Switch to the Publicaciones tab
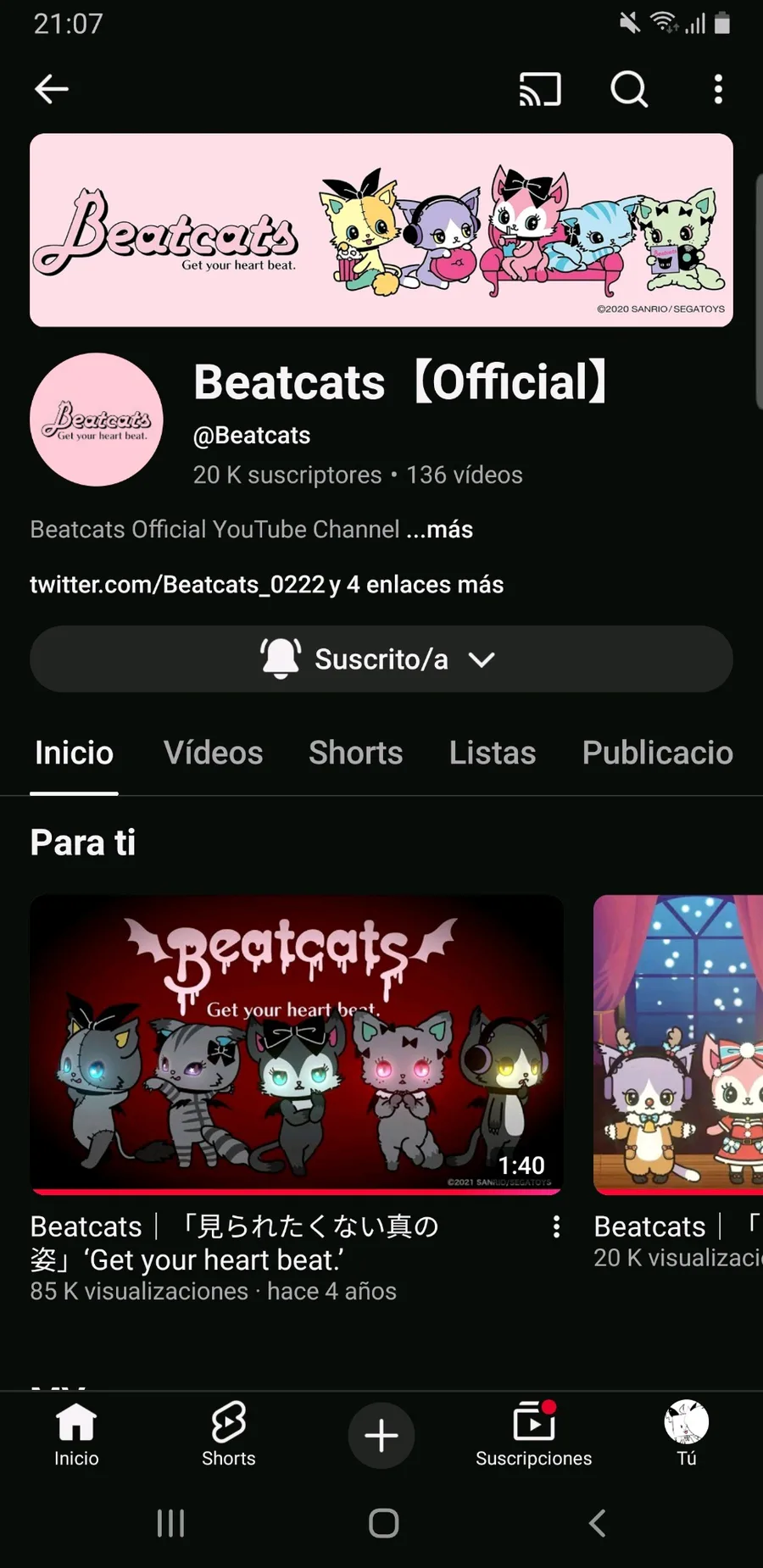Image resolution: width=763 pixels, height=1568 pixels. point(657,753)
